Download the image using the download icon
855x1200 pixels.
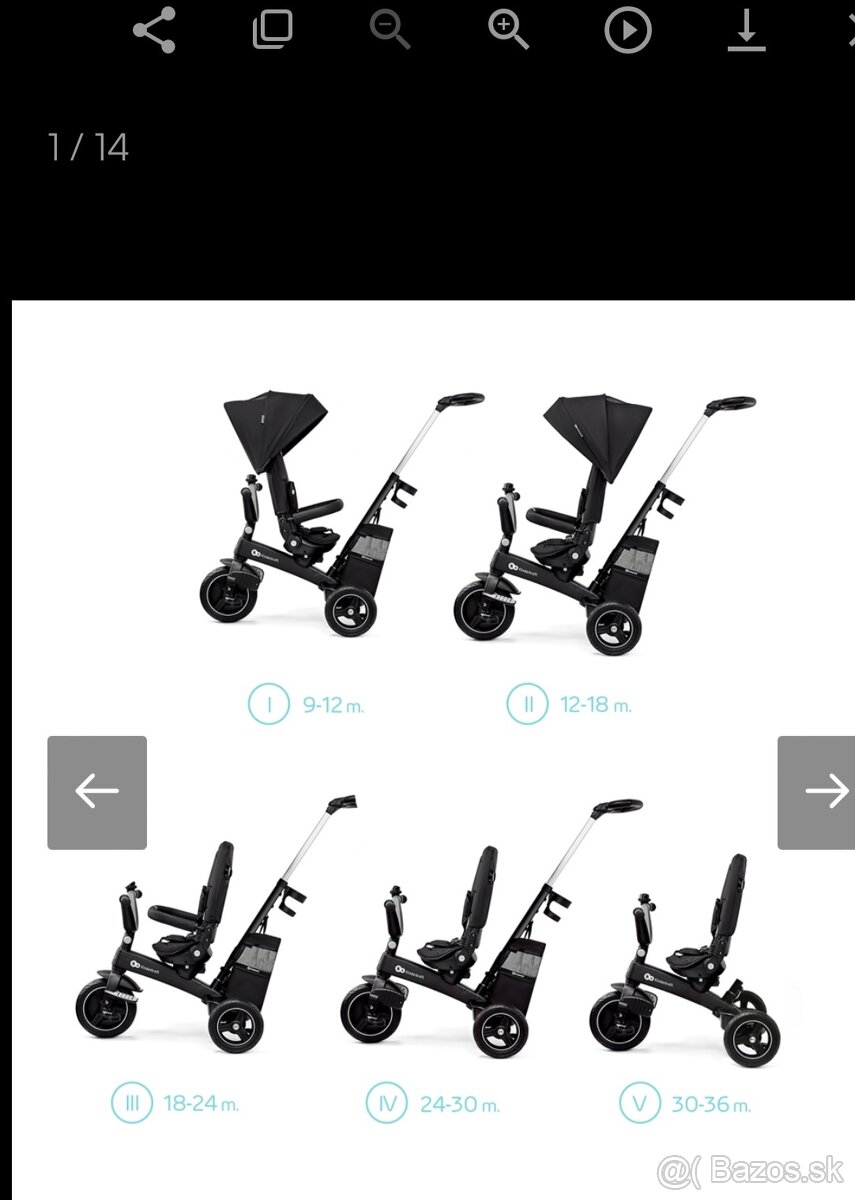[x=746, y=30]
